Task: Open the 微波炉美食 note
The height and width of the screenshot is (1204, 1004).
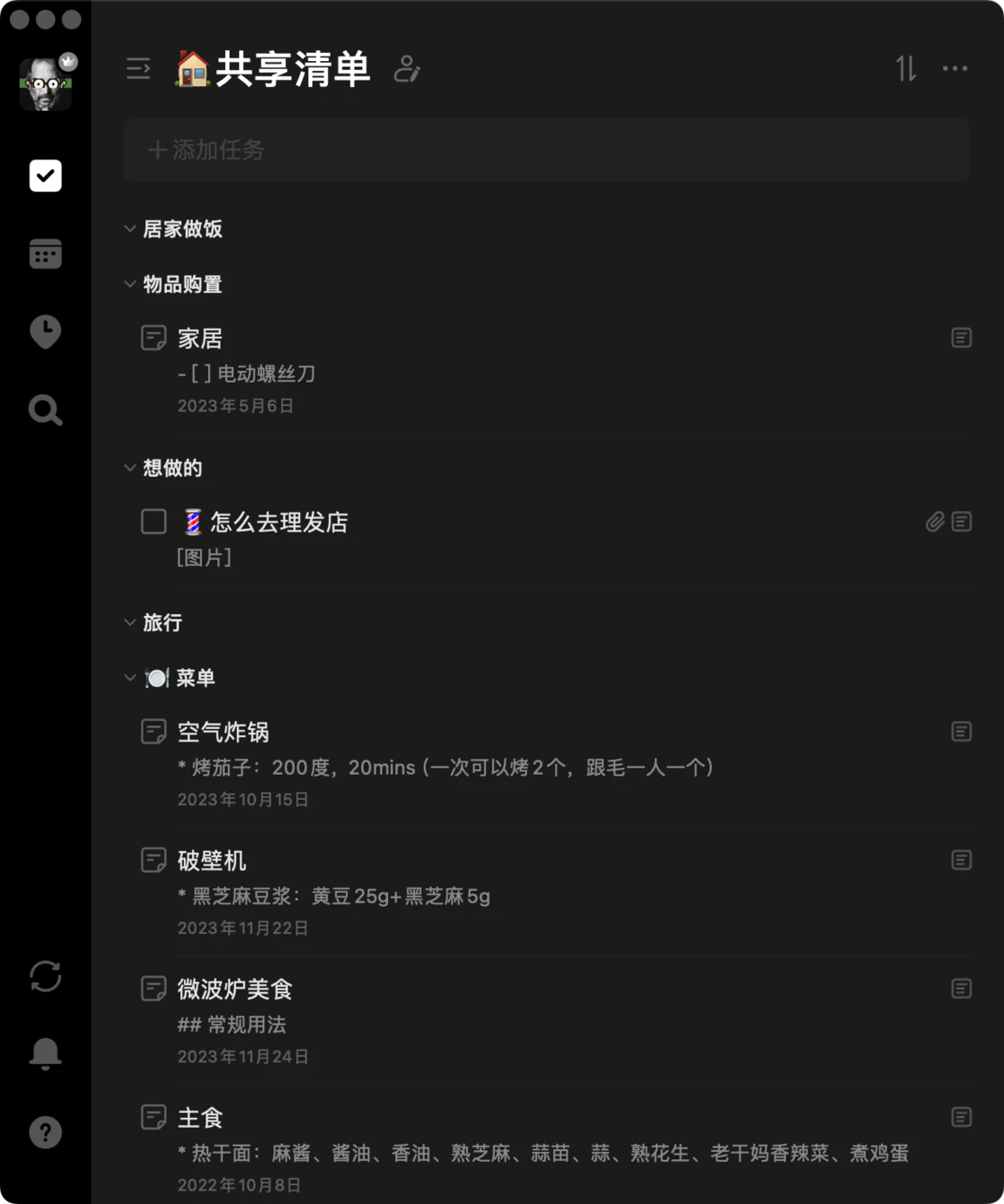Action: pyautogui.click(x=235, y=989)
